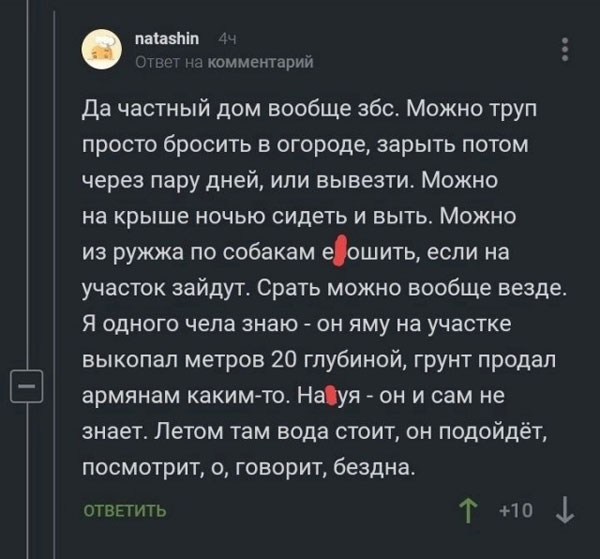600x559 pixels.
Task: Open the comment's overflow menu
Action: click(567, 48)
